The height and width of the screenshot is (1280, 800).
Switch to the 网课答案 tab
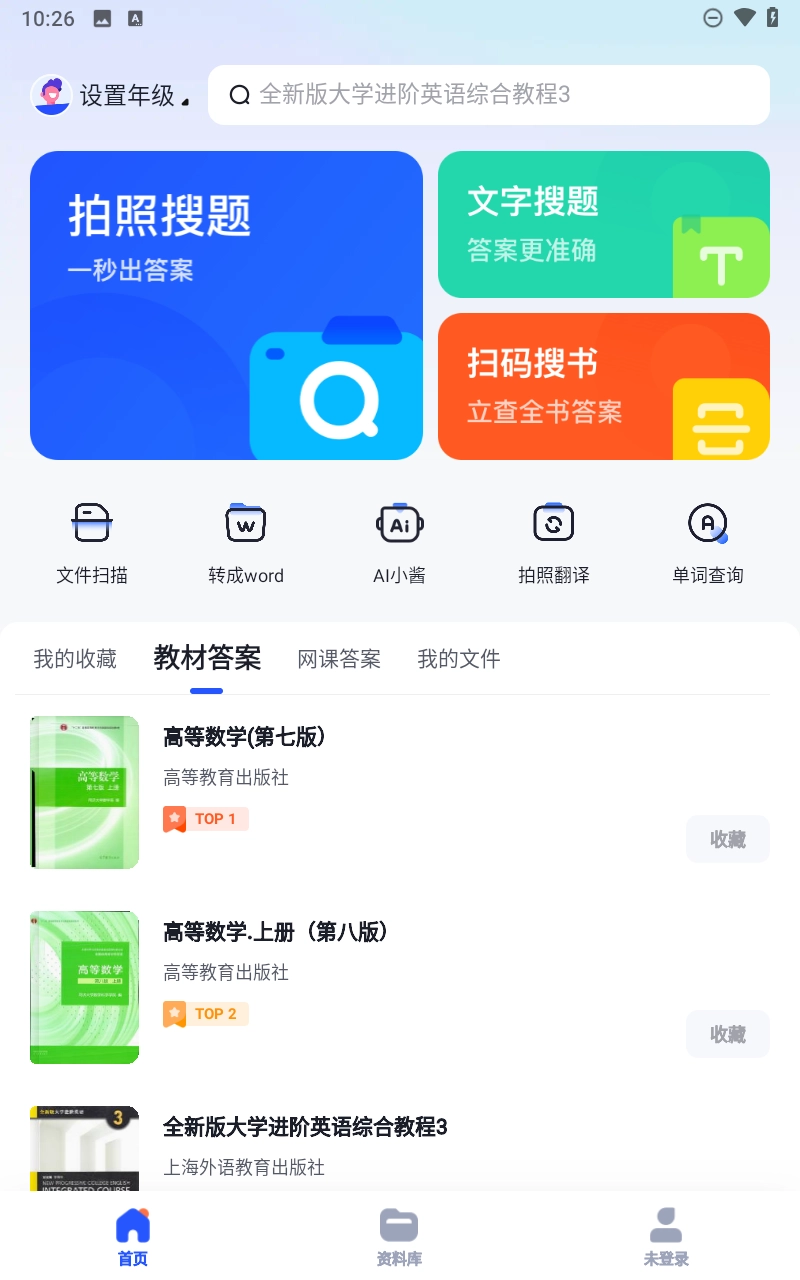click(x=339, y=659)
